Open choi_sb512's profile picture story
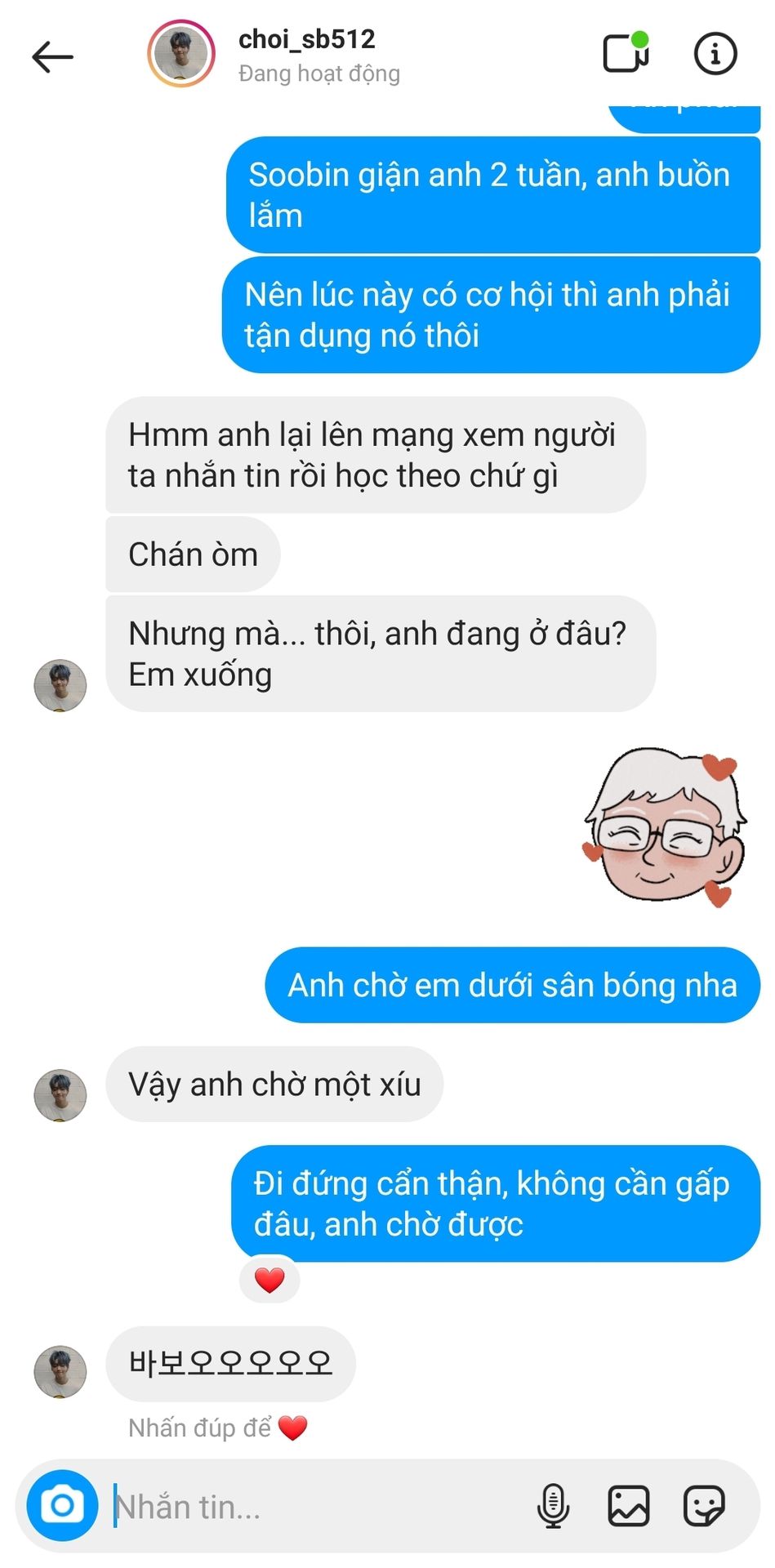 point(180,55)
